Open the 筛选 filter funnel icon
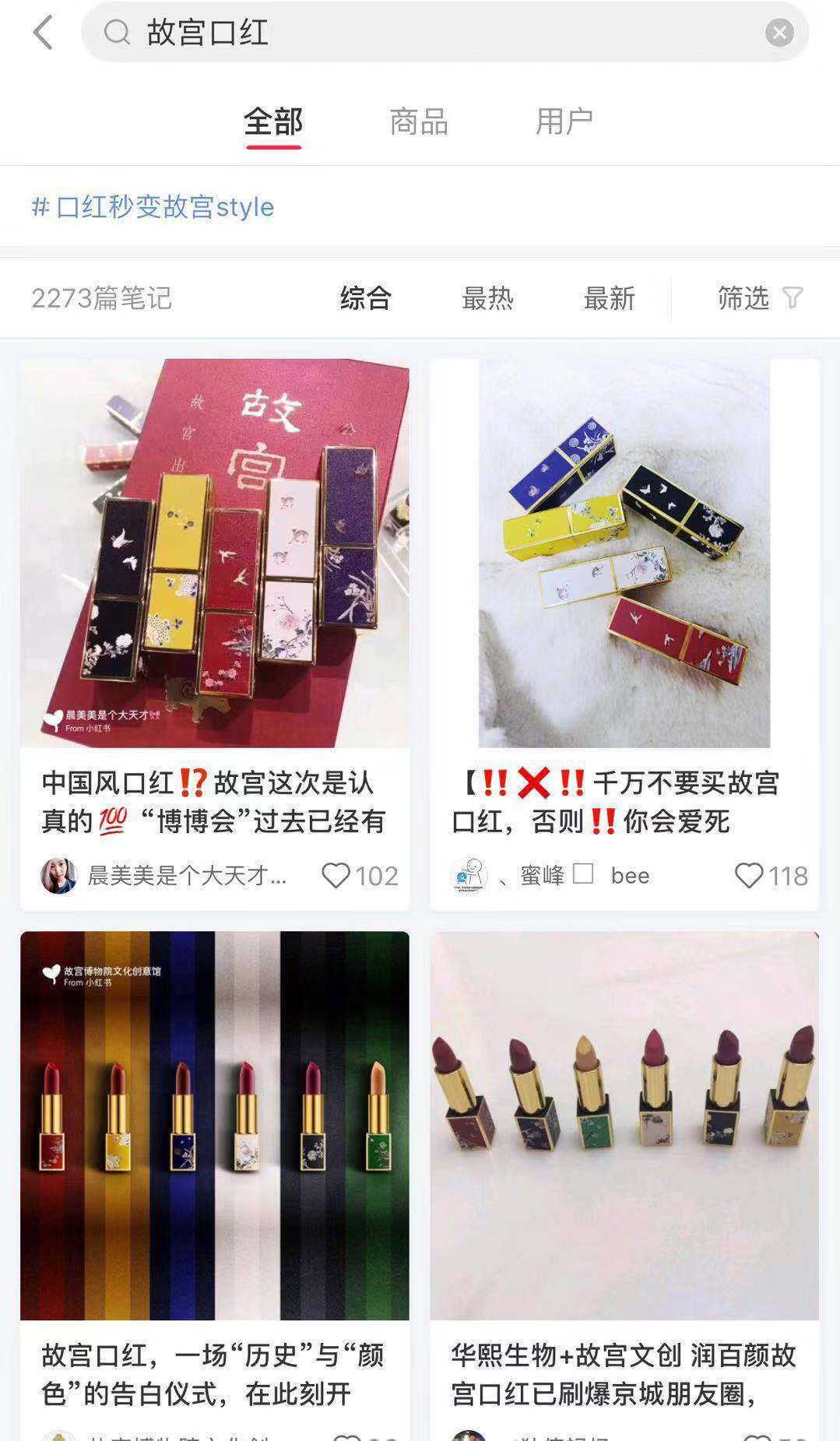The height and width of the screenshot is (1441, 840). [792, 298]
